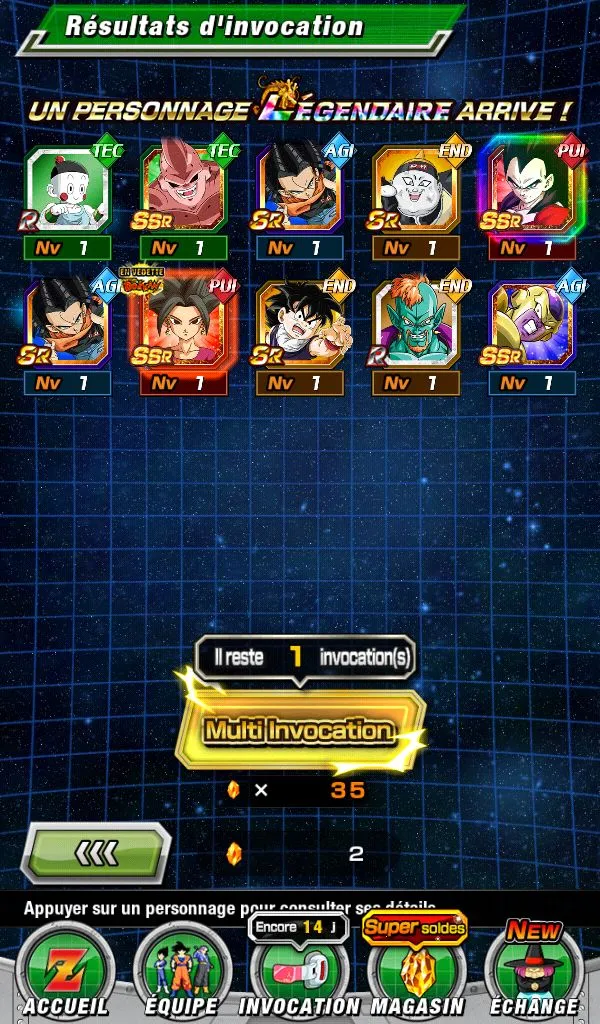The height and width of the screenshot is (1024, 600).
Task: Tap the Multi Invocation button
Action: 298,730
